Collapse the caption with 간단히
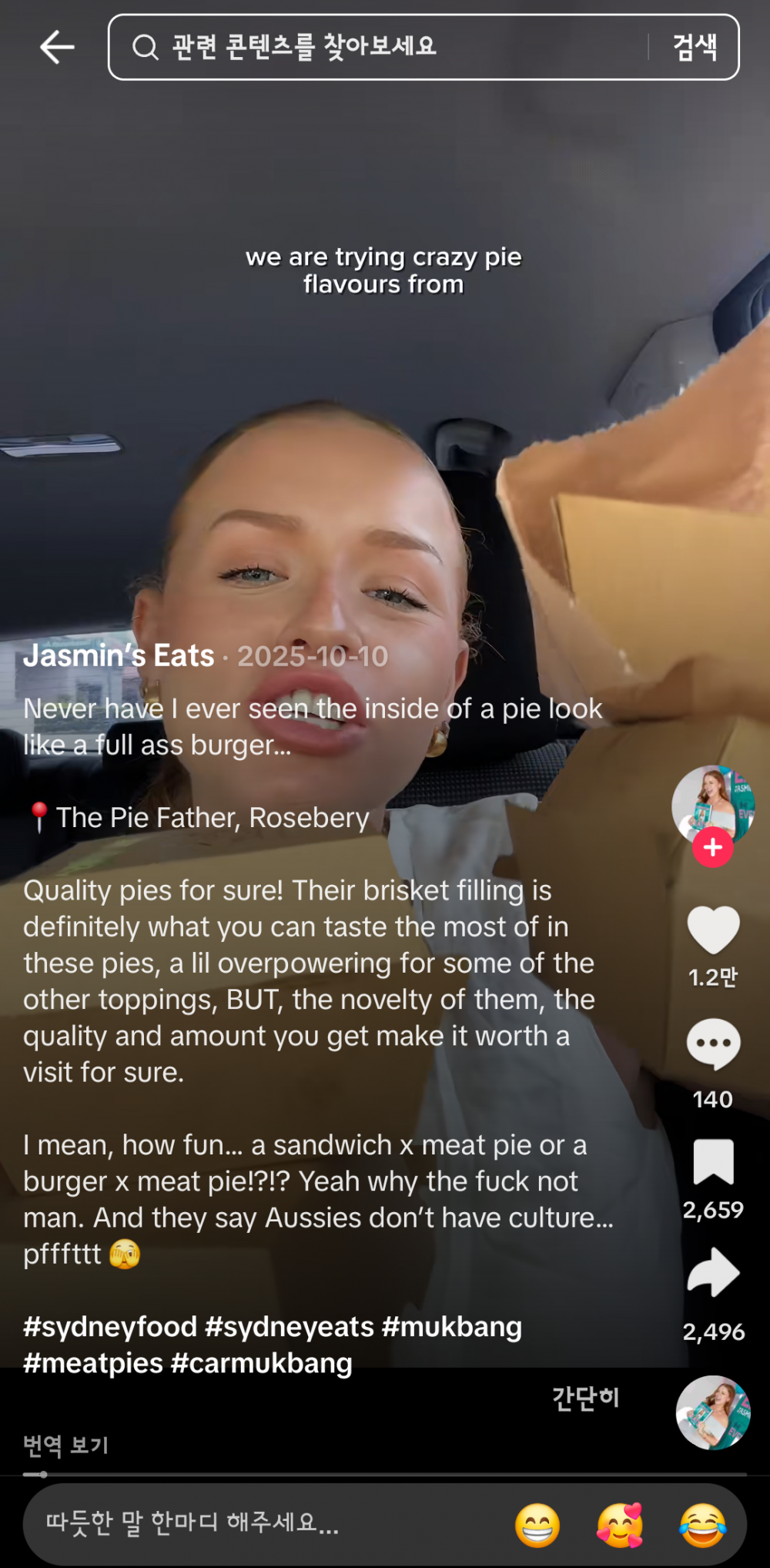The height and width of the screenshot is (1568, 770). tap(585, 1398)
